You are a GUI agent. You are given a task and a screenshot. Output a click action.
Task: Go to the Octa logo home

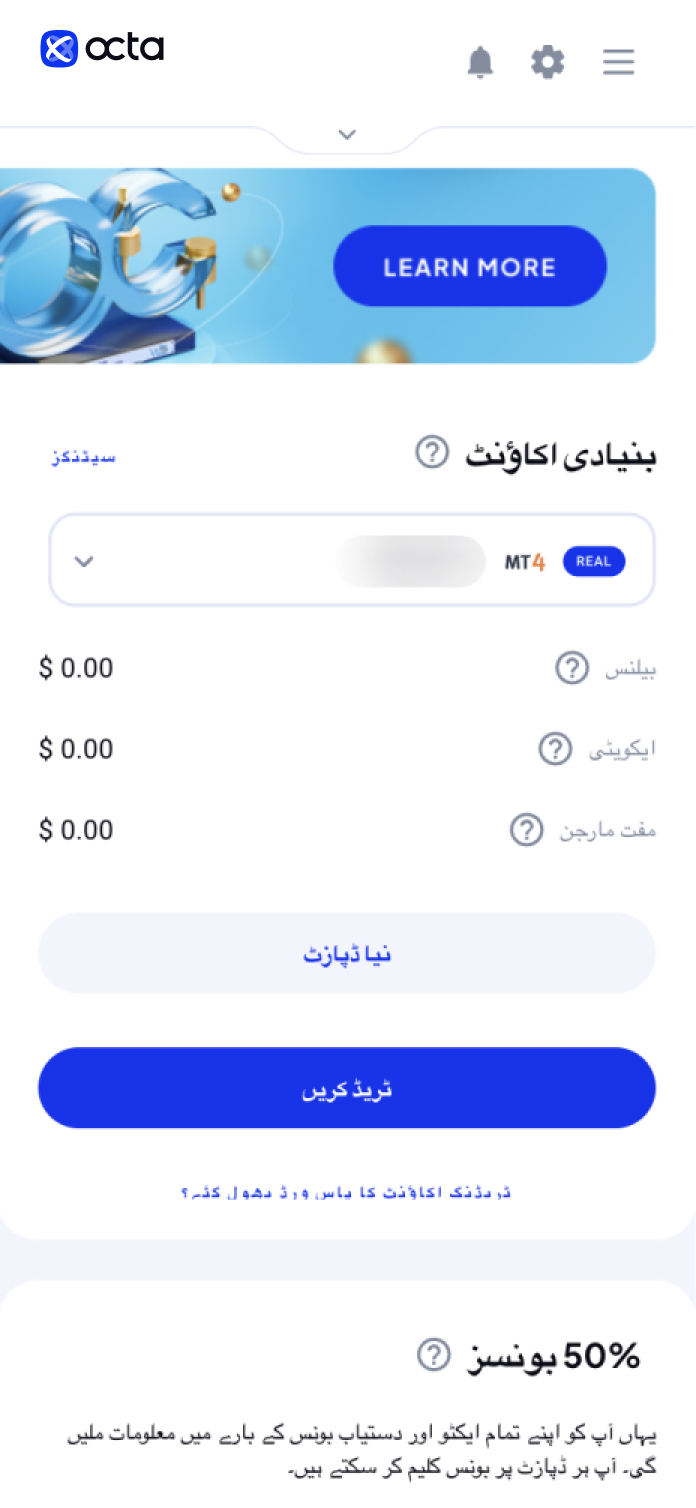pyautogui.click(x=102, y=48)
